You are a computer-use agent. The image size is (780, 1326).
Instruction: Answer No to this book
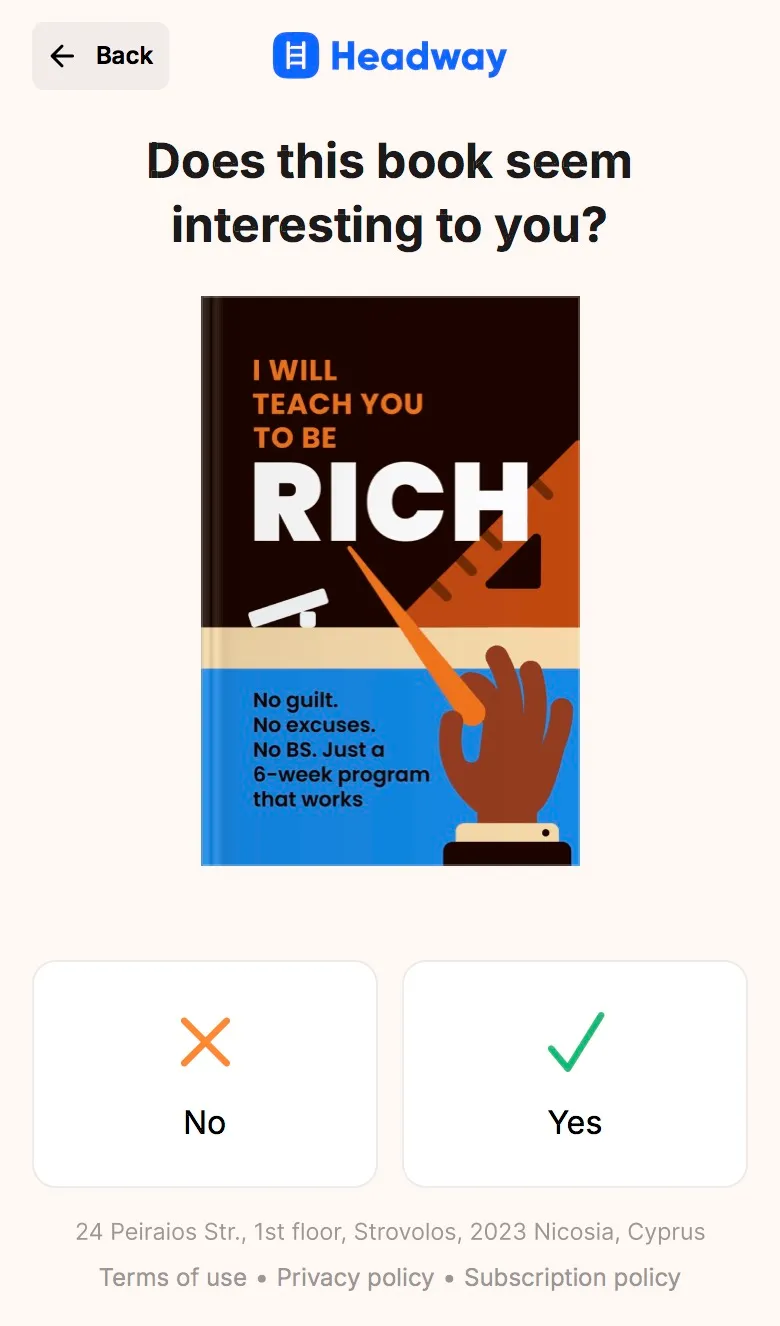205,1074
